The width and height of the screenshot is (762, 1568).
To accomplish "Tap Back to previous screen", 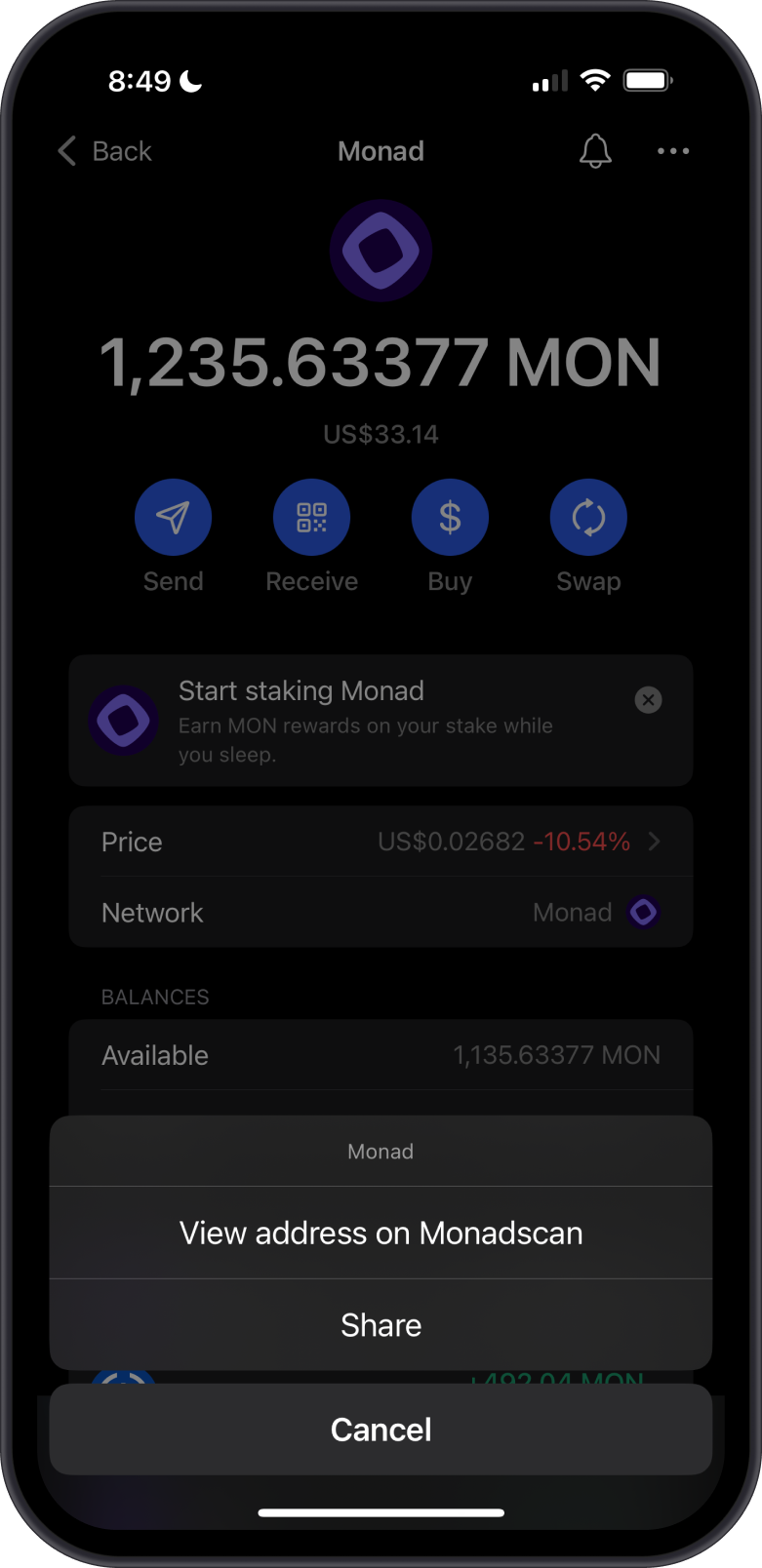I will (x=102, y=151).
